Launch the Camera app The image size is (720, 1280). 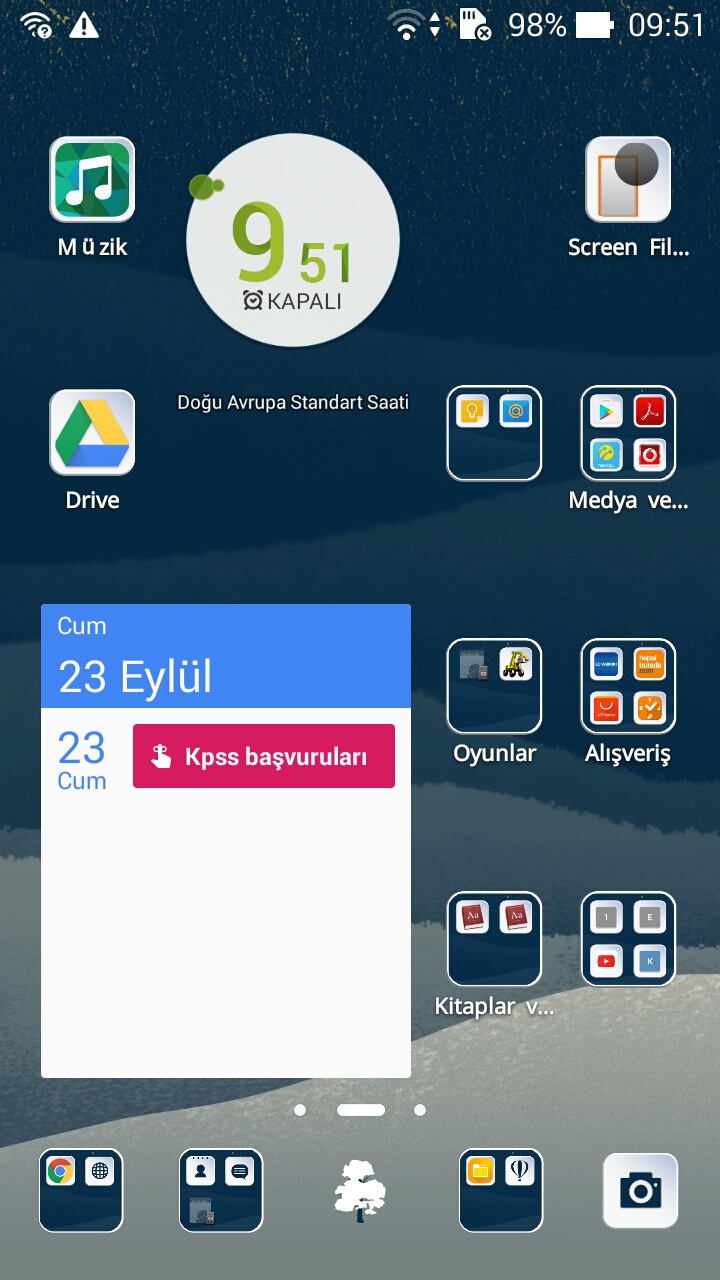(640, 1190)
